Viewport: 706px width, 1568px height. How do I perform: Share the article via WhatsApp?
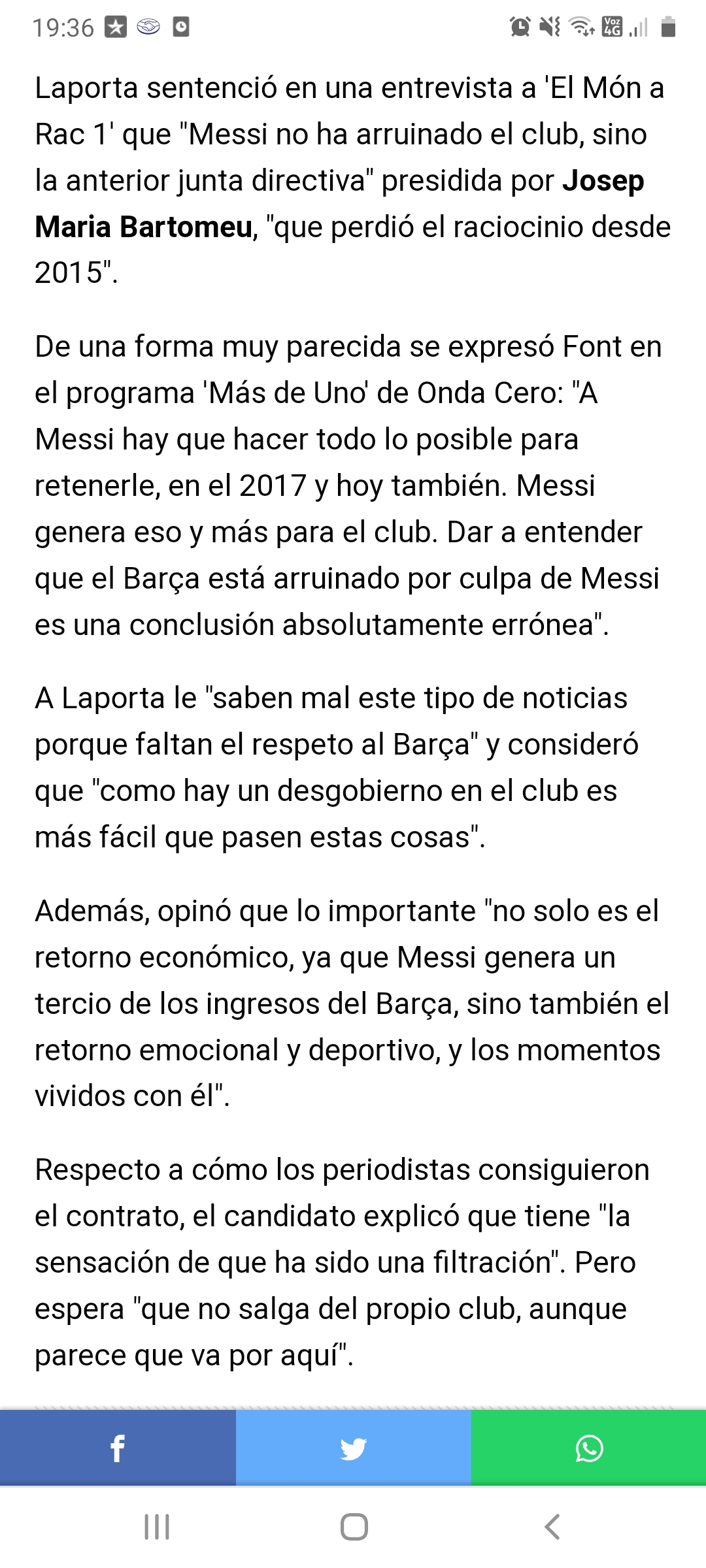[588, 1448]
